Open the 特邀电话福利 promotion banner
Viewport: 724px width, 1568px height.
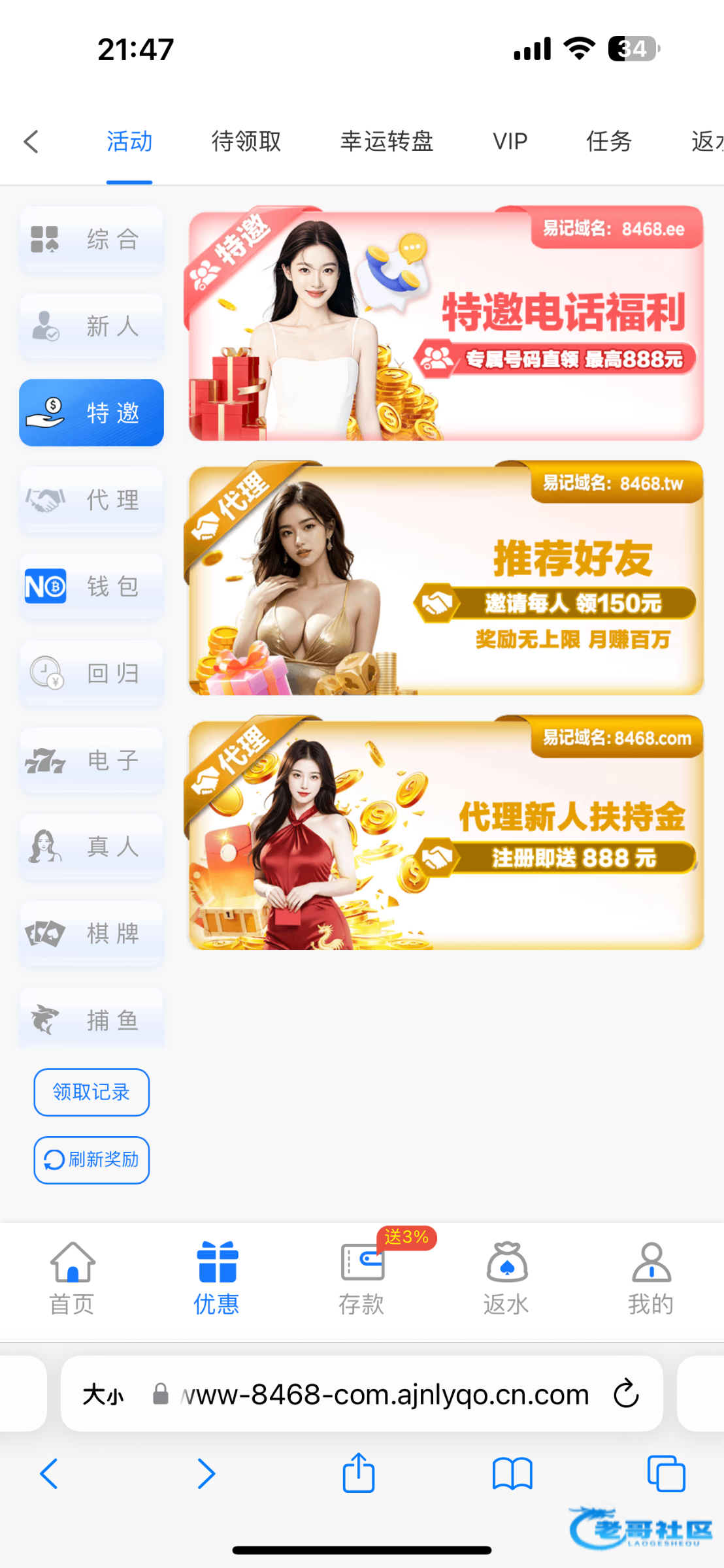(446, 324)
